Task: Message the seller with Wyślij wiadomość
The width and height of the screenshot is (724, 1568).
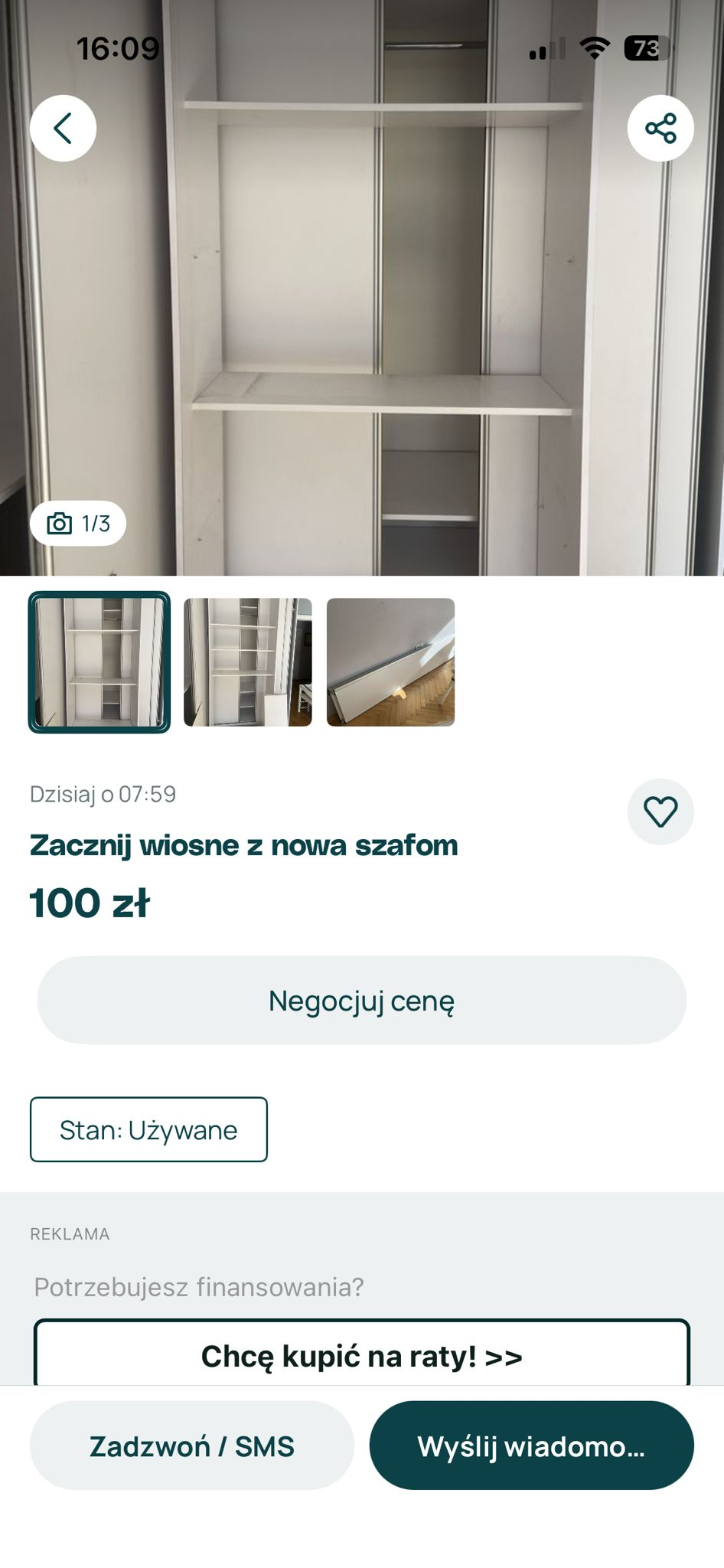Action: (531, 1446)
